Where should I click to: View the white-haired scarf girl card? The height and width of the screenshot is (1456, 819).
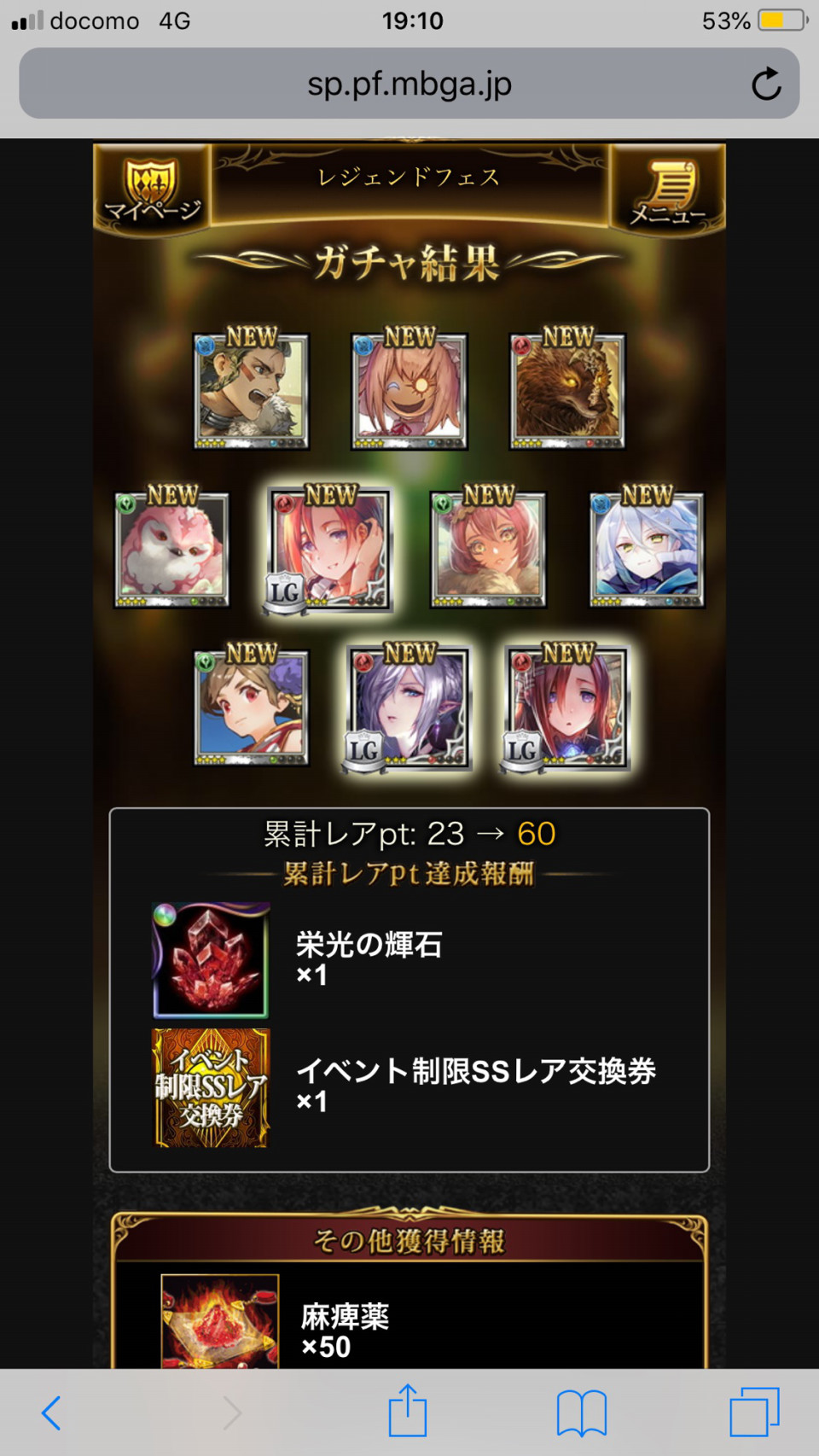click(x=647, y=550)
